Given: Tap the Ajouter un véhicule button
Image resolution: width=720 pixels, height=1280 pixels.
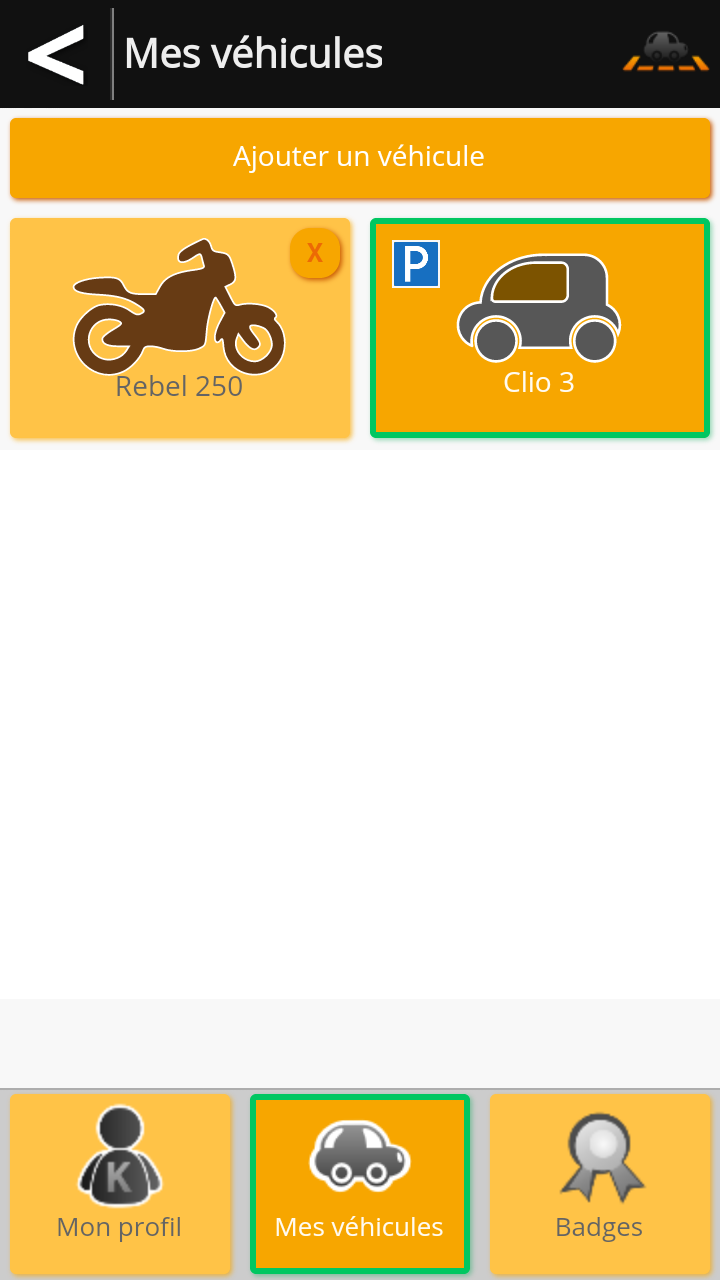Looking at the screenshot, I should coord(360,158).
